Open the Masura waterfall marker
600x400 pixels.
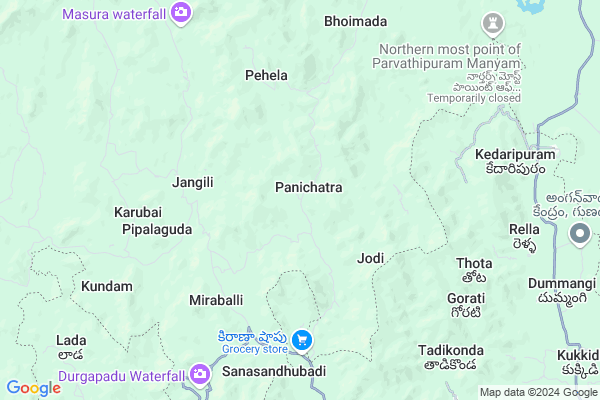point(181,13)
